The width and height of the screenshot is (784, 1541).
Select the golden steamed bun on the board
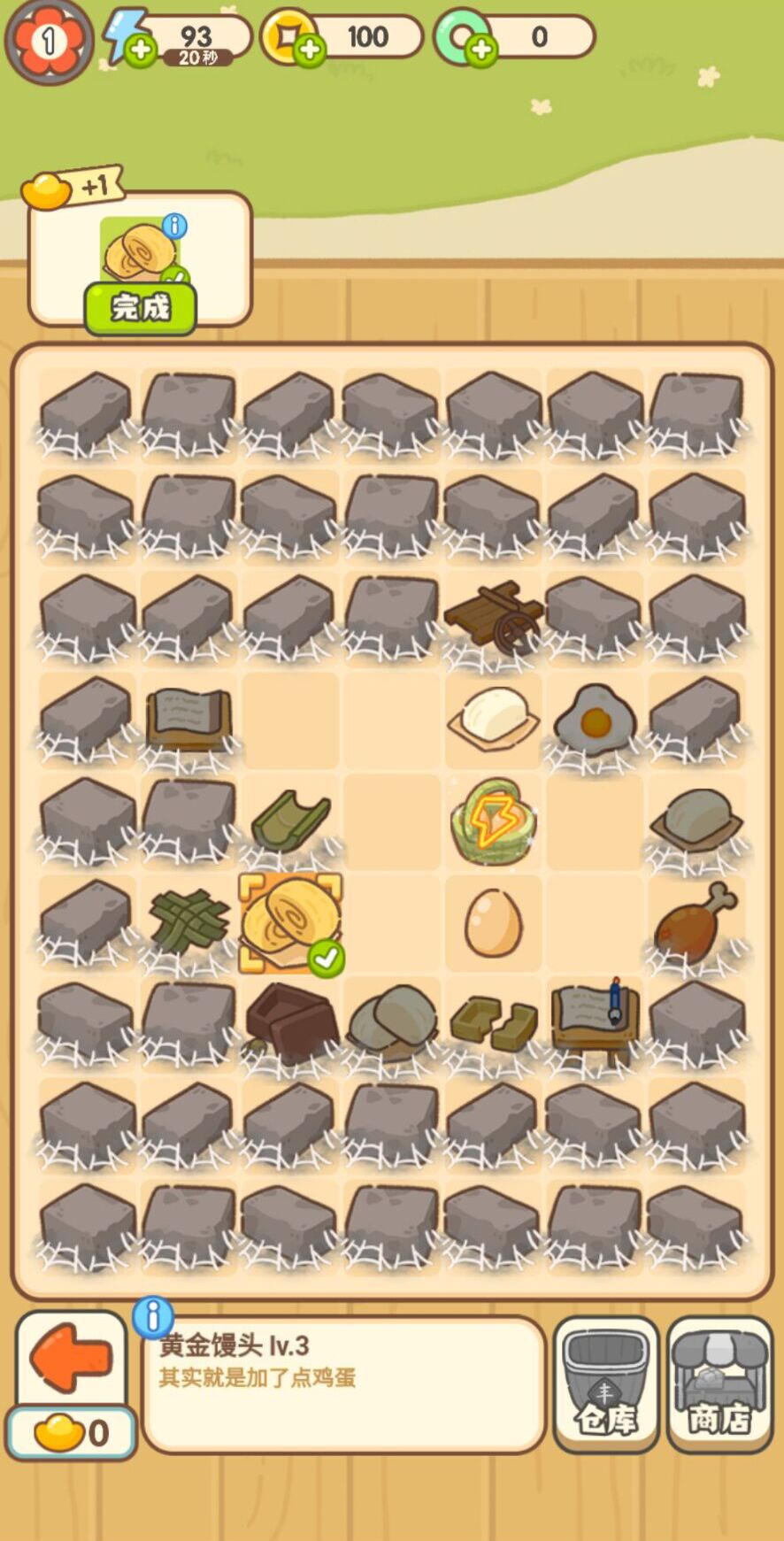[290, 922]
